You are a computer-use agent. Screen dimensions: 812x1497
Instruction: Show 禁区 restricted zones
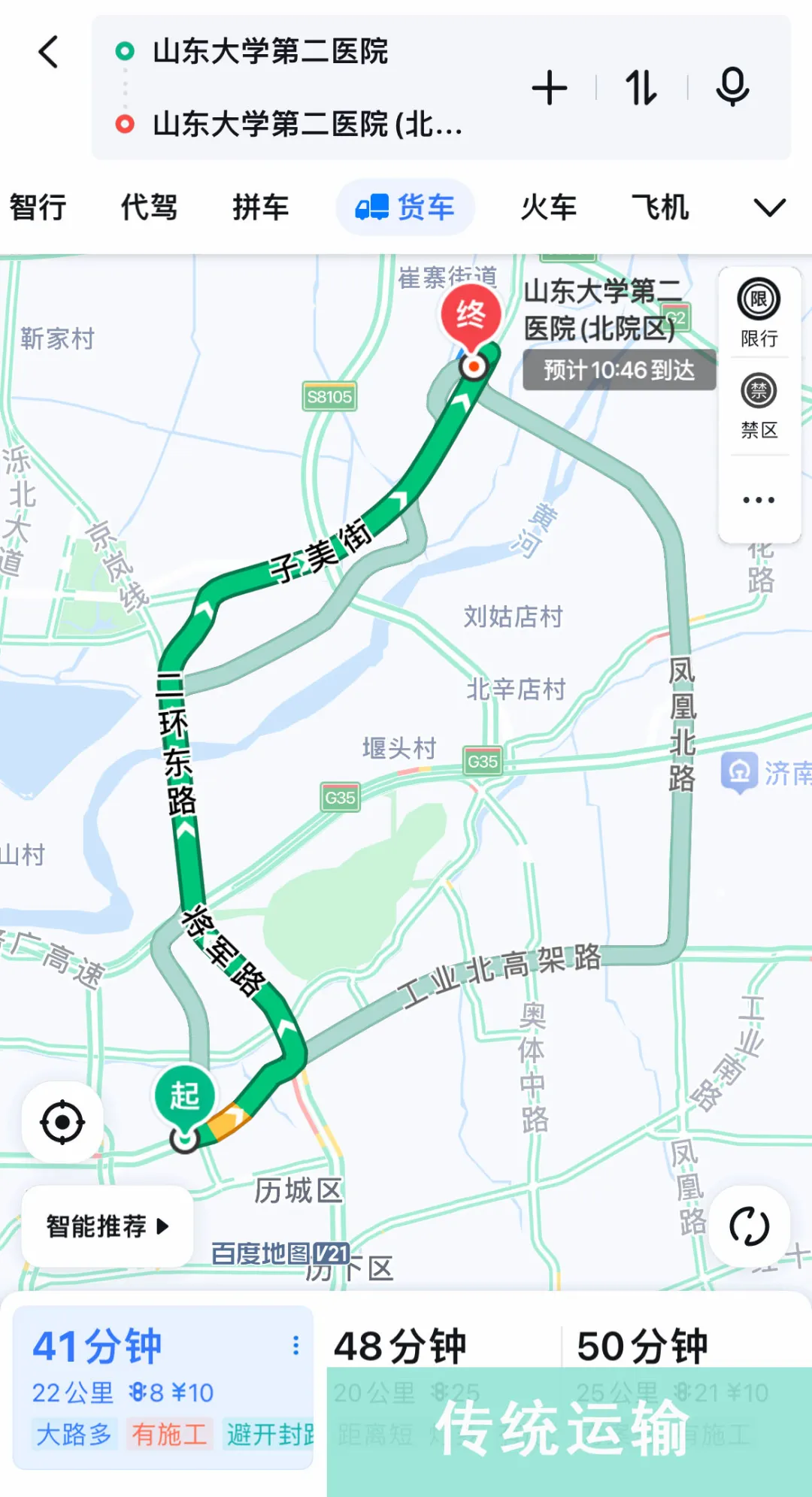[x=759, y=405]
